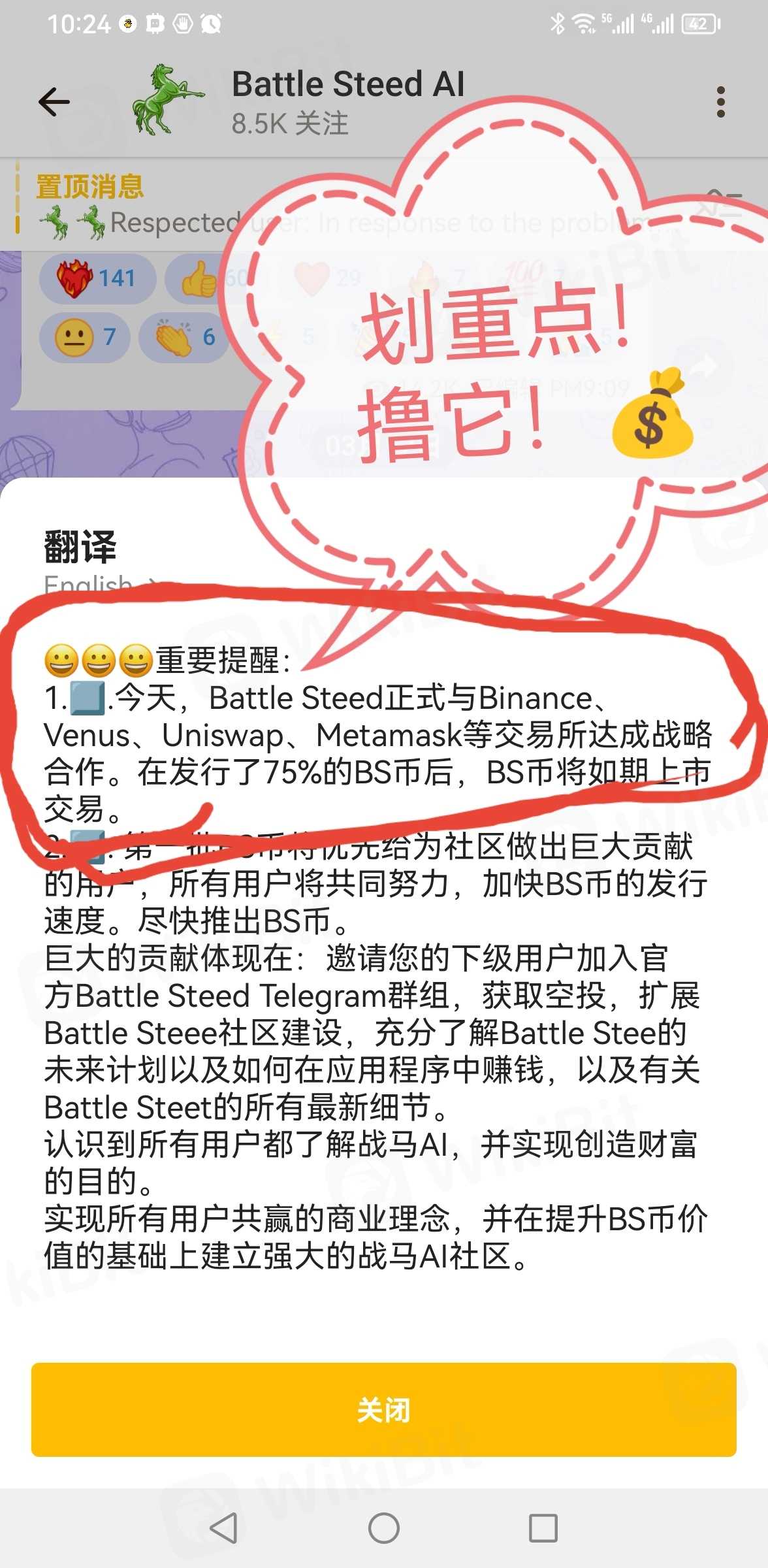Open Battle Steed AI channel profile
This screenshot has width=768, height=1568.
click(348, 101)
